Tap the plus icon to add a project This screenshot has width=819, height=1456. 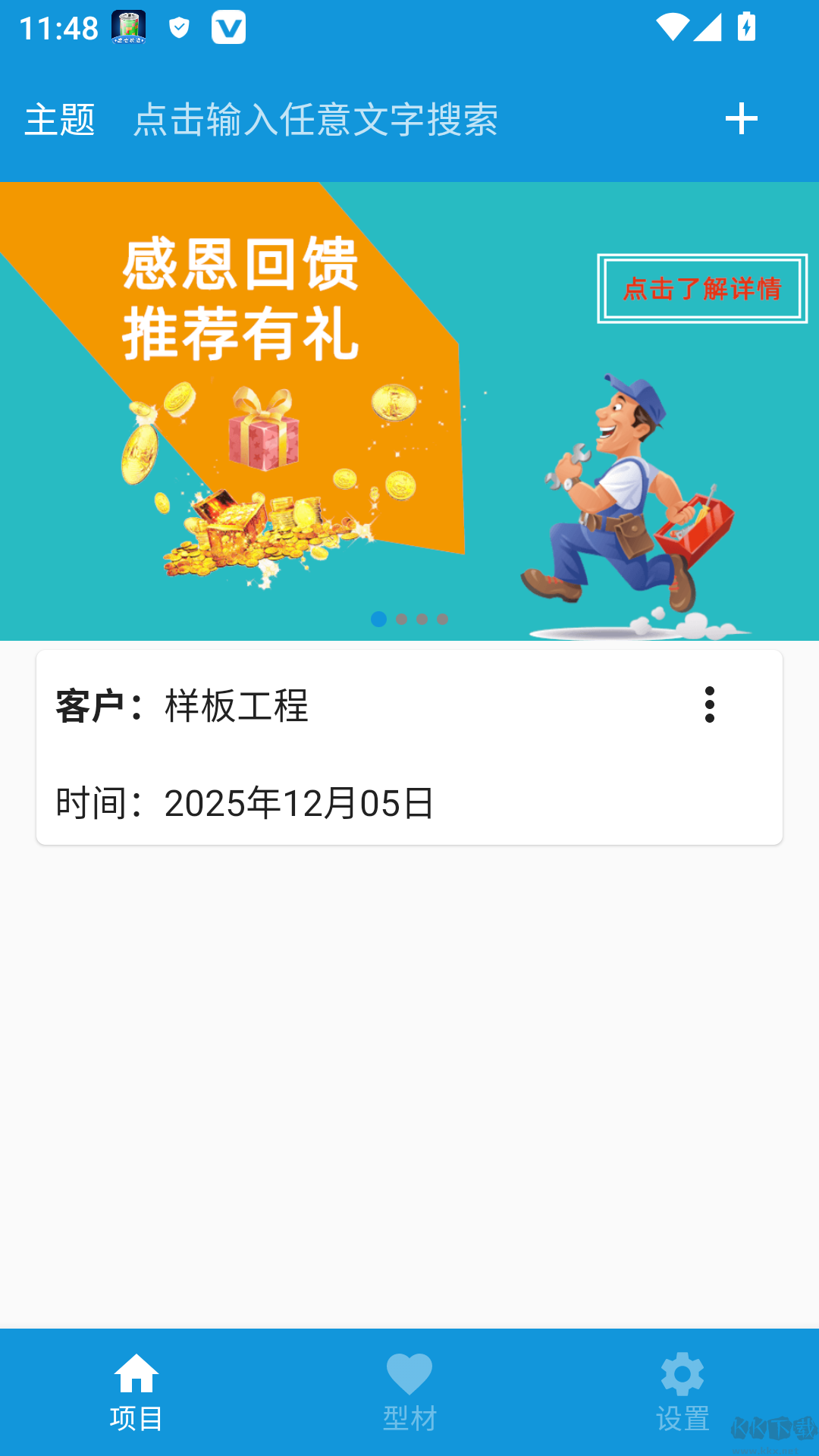pos(742,118)
